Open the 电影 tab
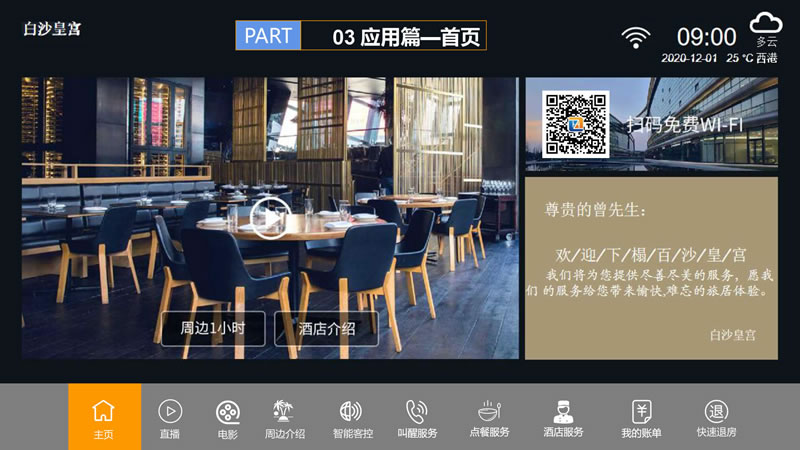Viewport: 800px width, 450px height. tap(228, 418)
